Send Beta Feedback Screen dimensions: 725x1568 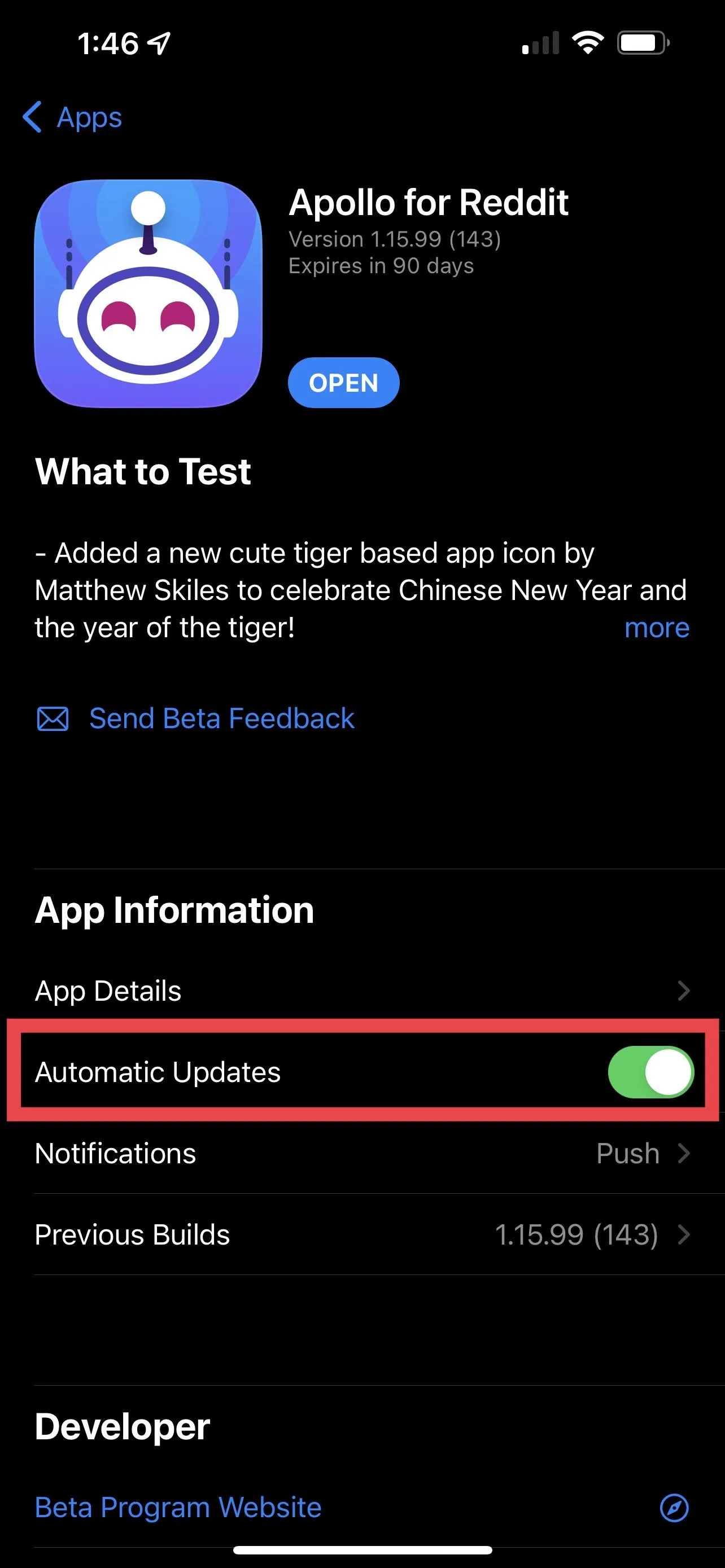click(x=195, y=719)
